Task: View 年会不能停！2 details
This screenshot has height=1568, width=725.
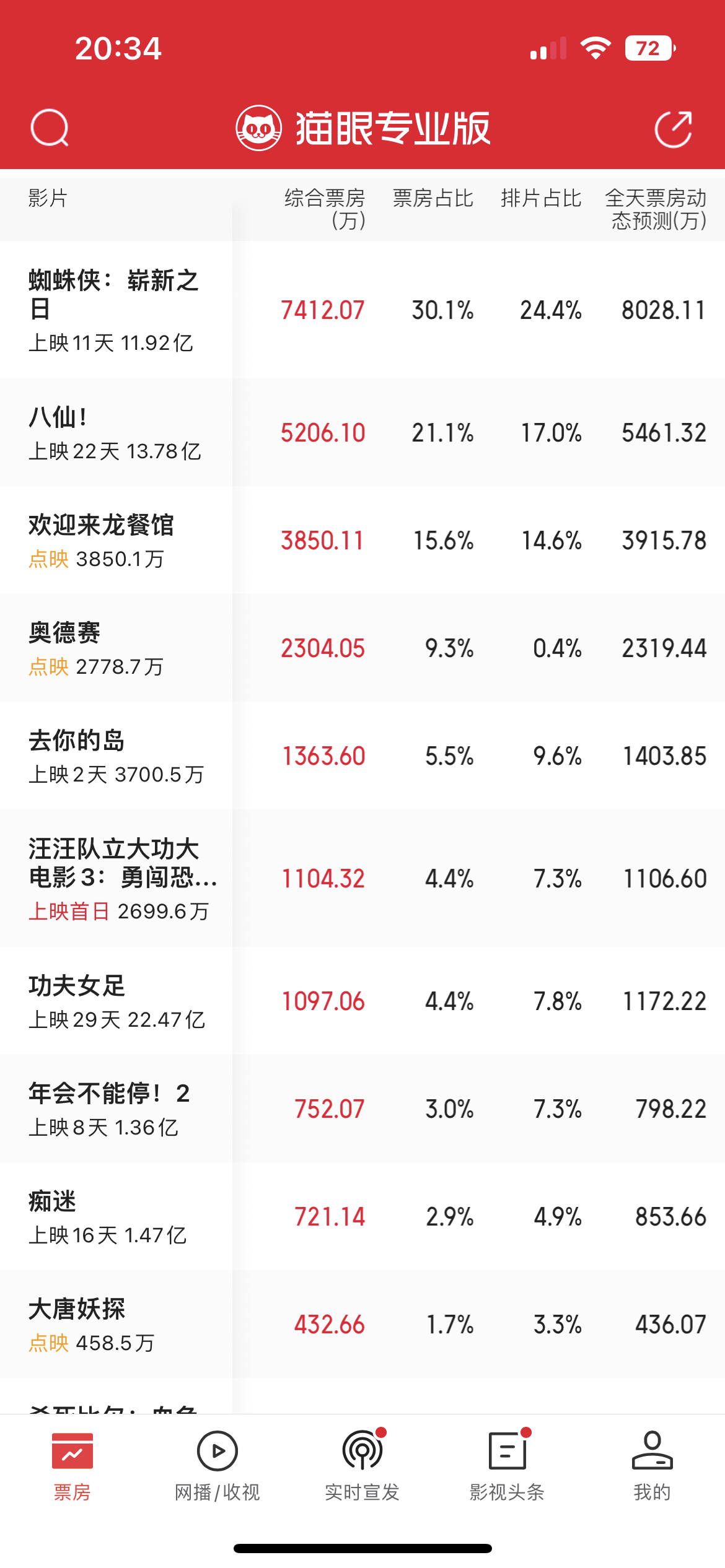Action: (x=362, y=1108)
